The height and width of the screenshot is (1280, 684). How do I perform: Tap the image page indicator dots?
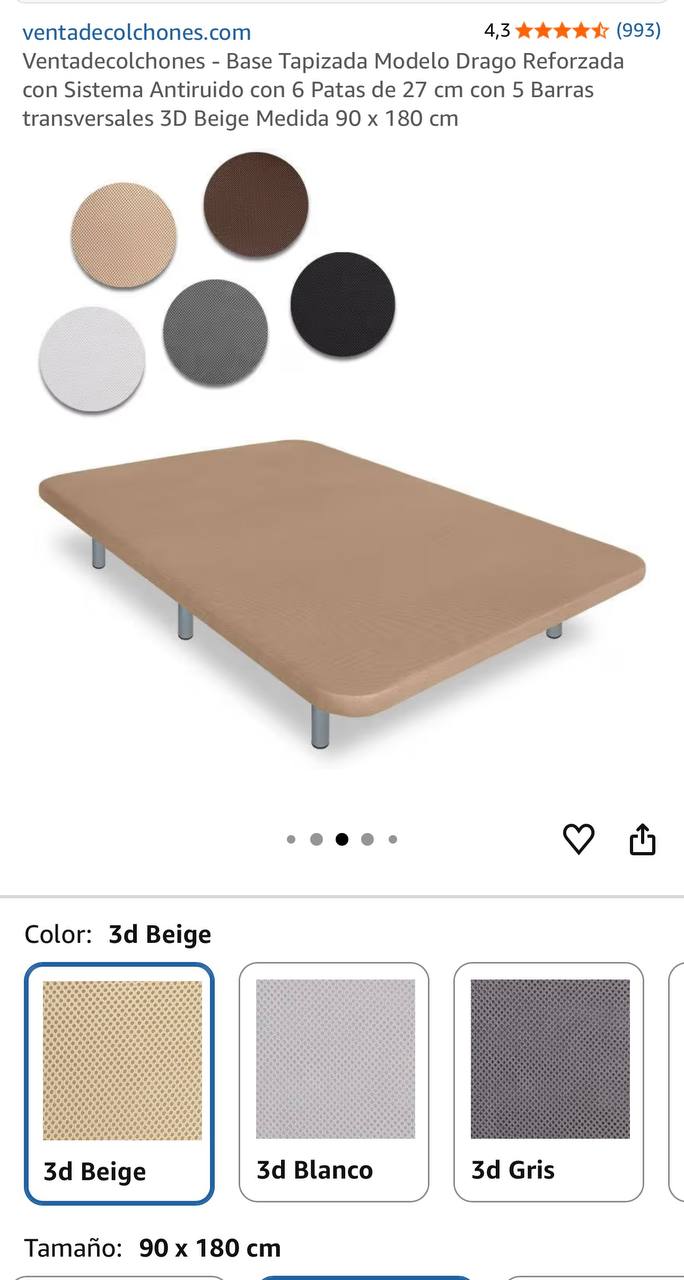click(342, 839)
